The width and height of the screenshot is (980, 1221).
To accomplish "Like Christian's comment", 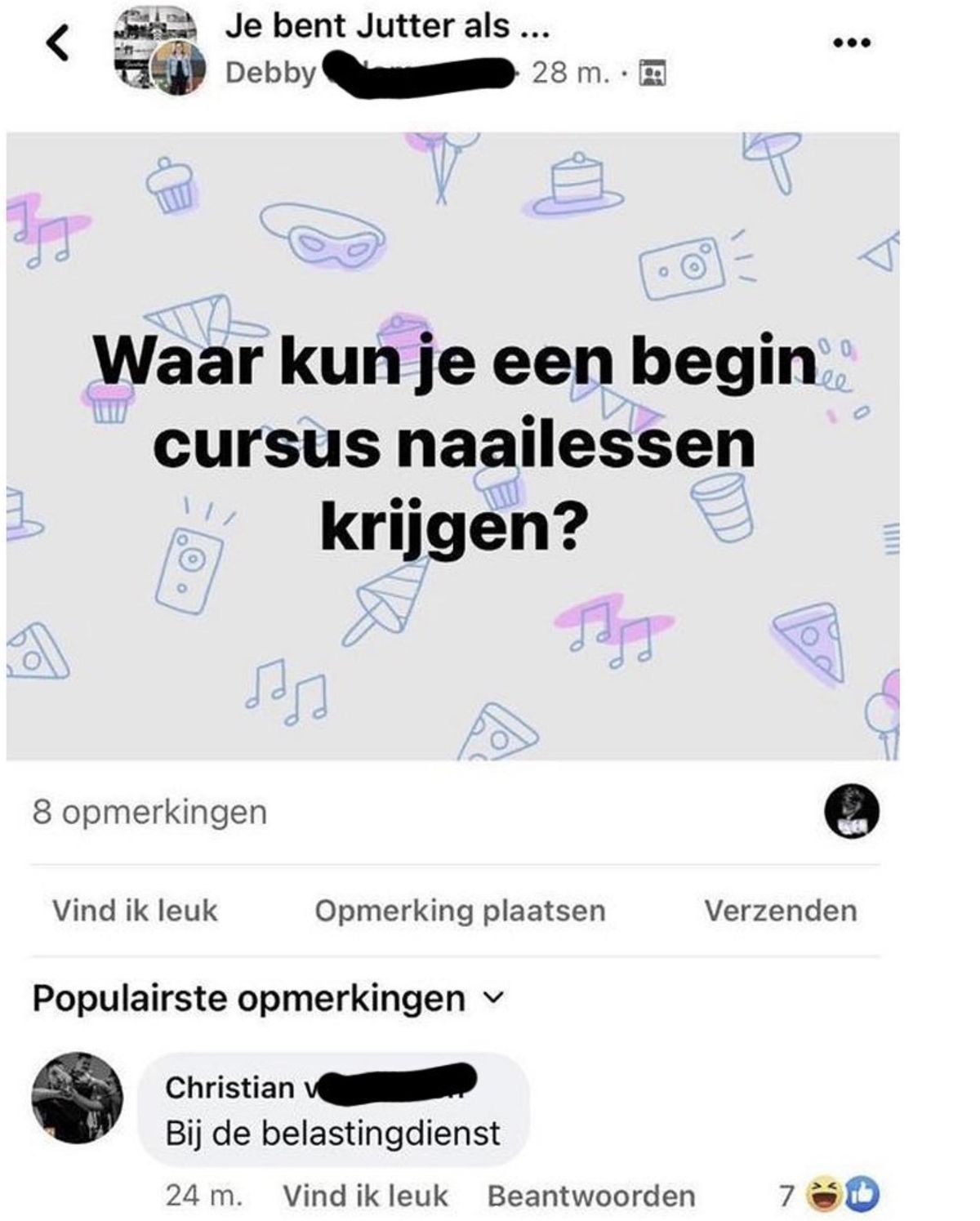I will (365, 1196).
